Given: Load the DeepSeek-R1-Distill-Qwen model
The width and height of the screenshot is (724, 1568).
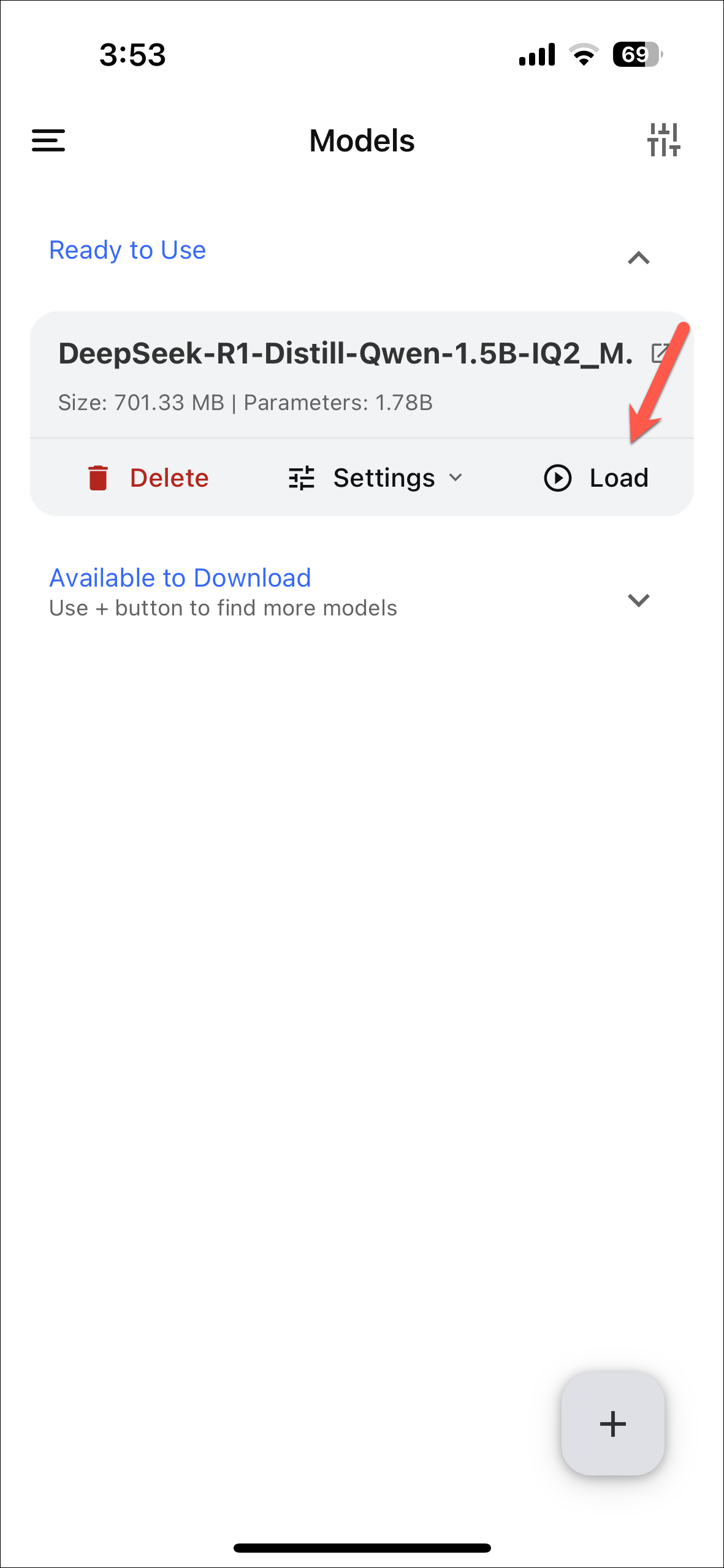Looking at the screenshot, I should point(596,478).
